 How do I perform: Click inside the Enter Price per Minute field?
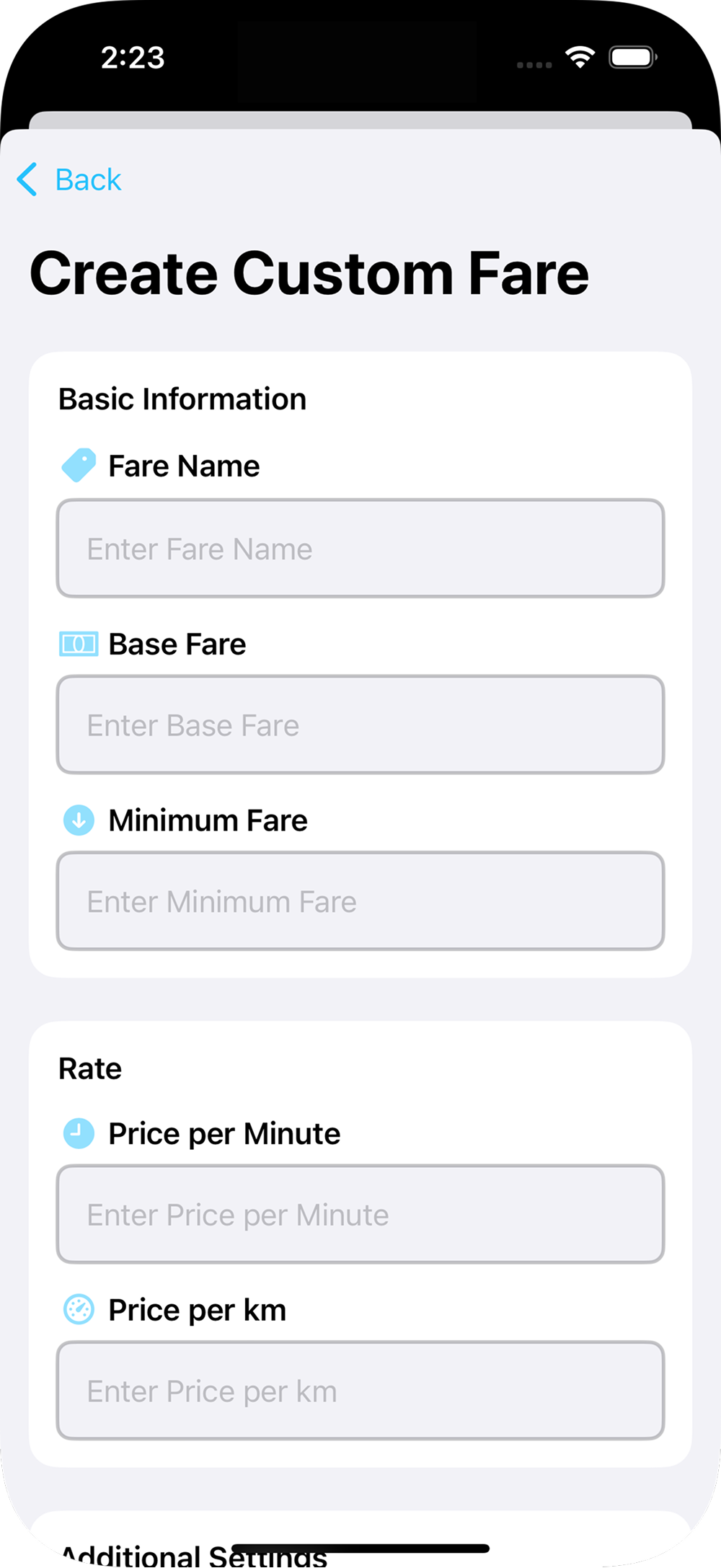360,1215
